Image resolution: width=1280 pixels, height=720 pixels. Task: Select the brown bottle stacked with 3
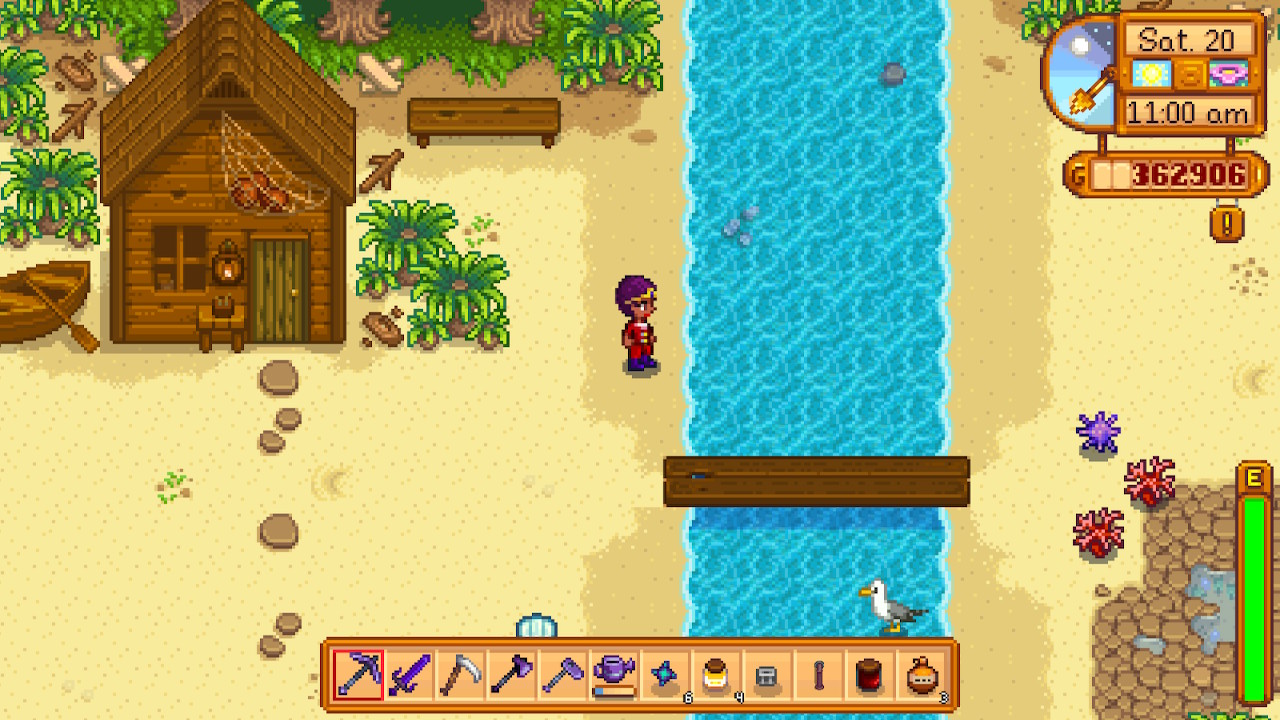(x=922, y=675)
